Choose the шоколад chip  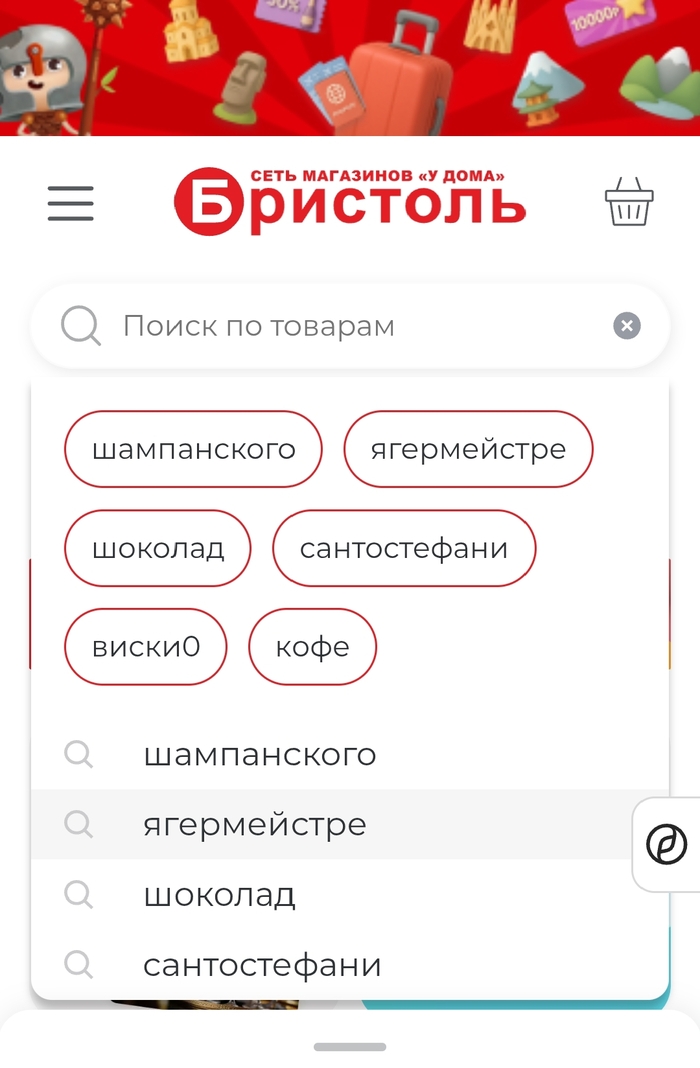coord(158,548)
